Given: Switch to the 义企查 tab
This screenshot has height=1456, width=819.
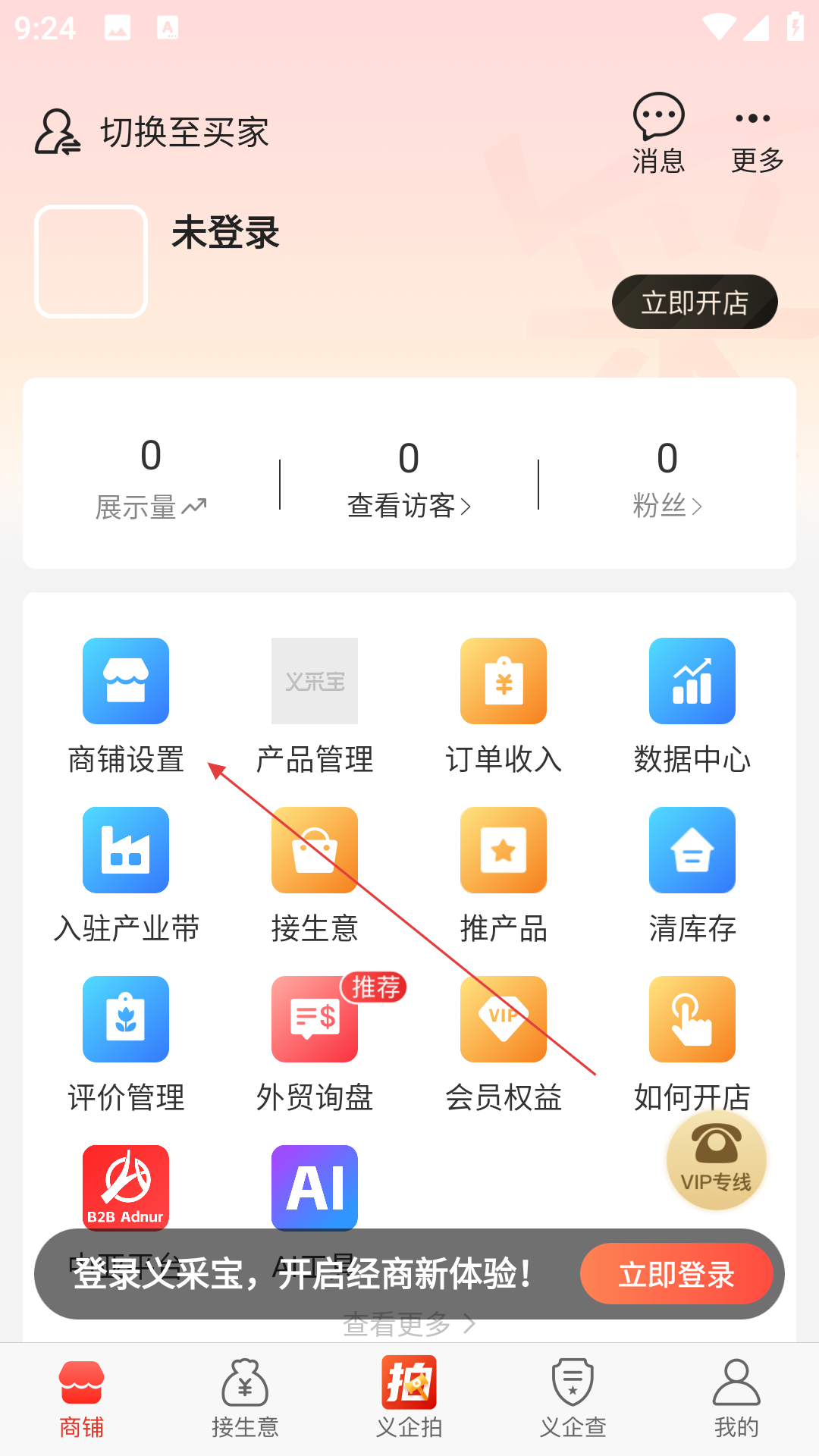Looking at the screenshot, I should 573,1399.
